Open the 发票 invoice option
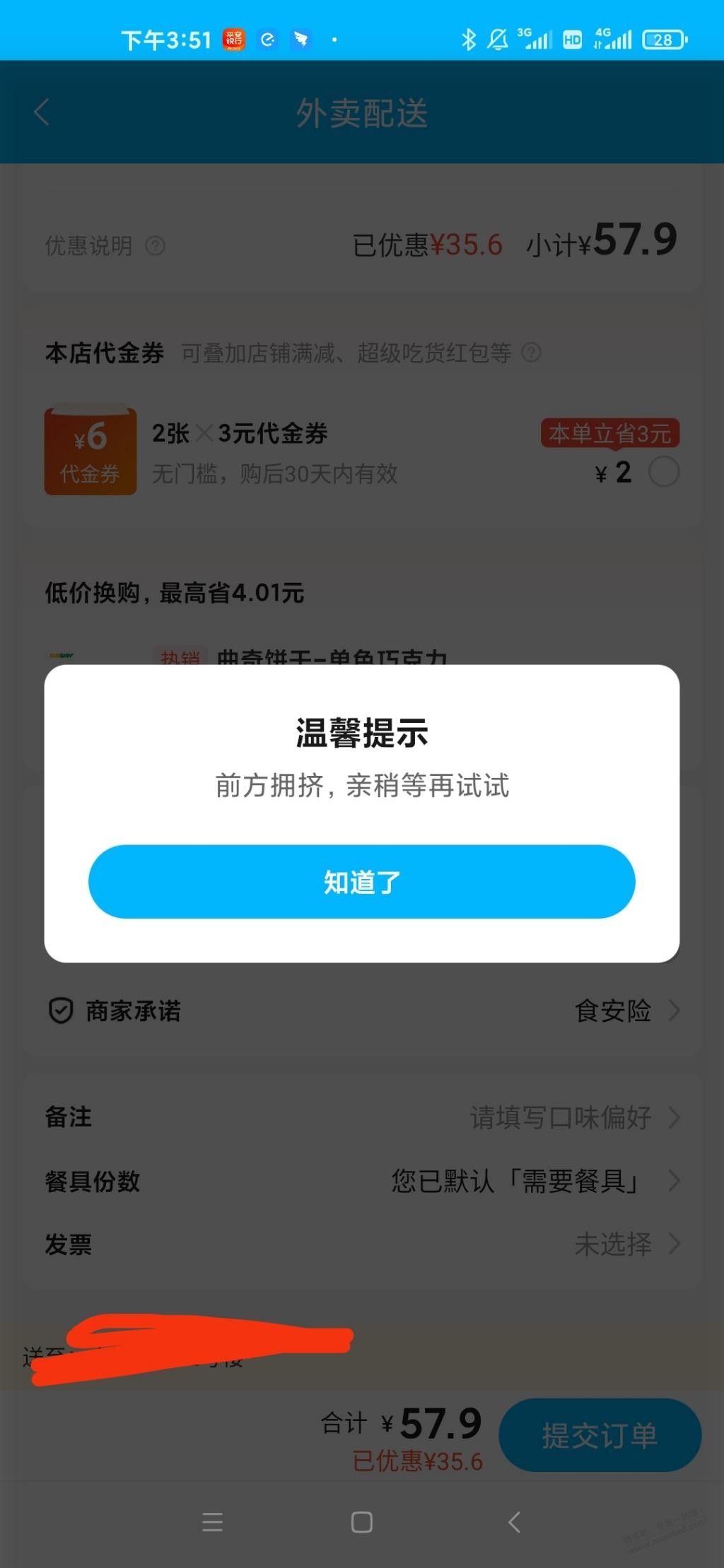The height and width of the screenshot is (1568, 724). click(362, 1244)
